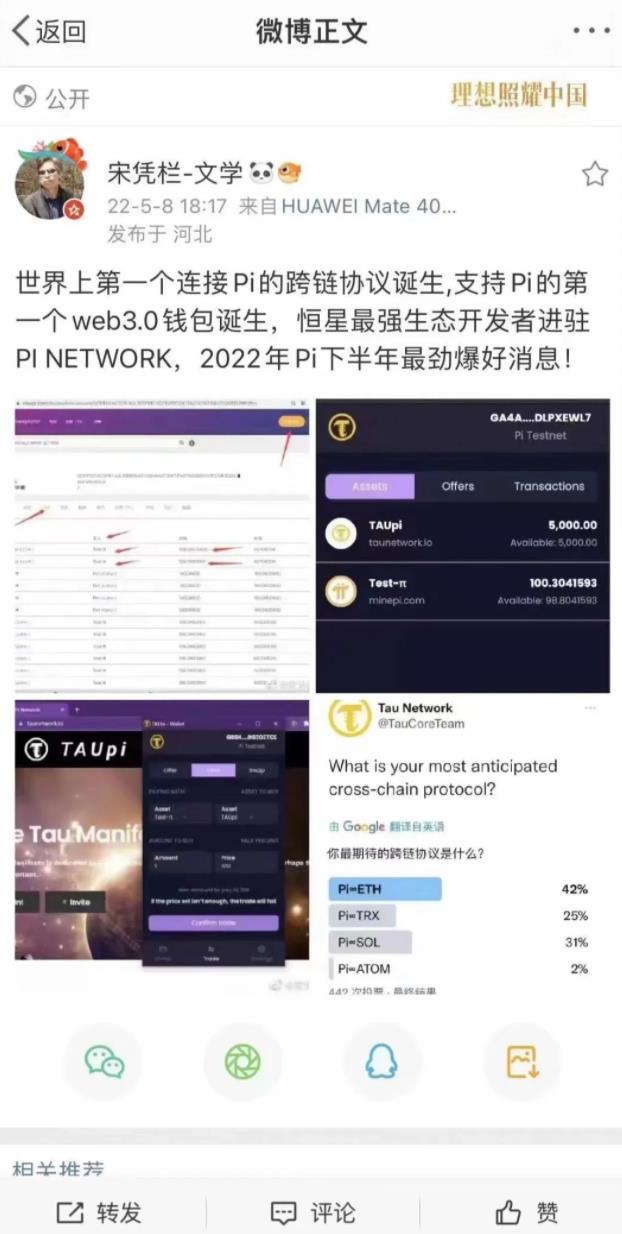View the Pi Testnet wallet image
Image resolution: width=622 pixels, height=1234 pixels.
coord(463,545)
